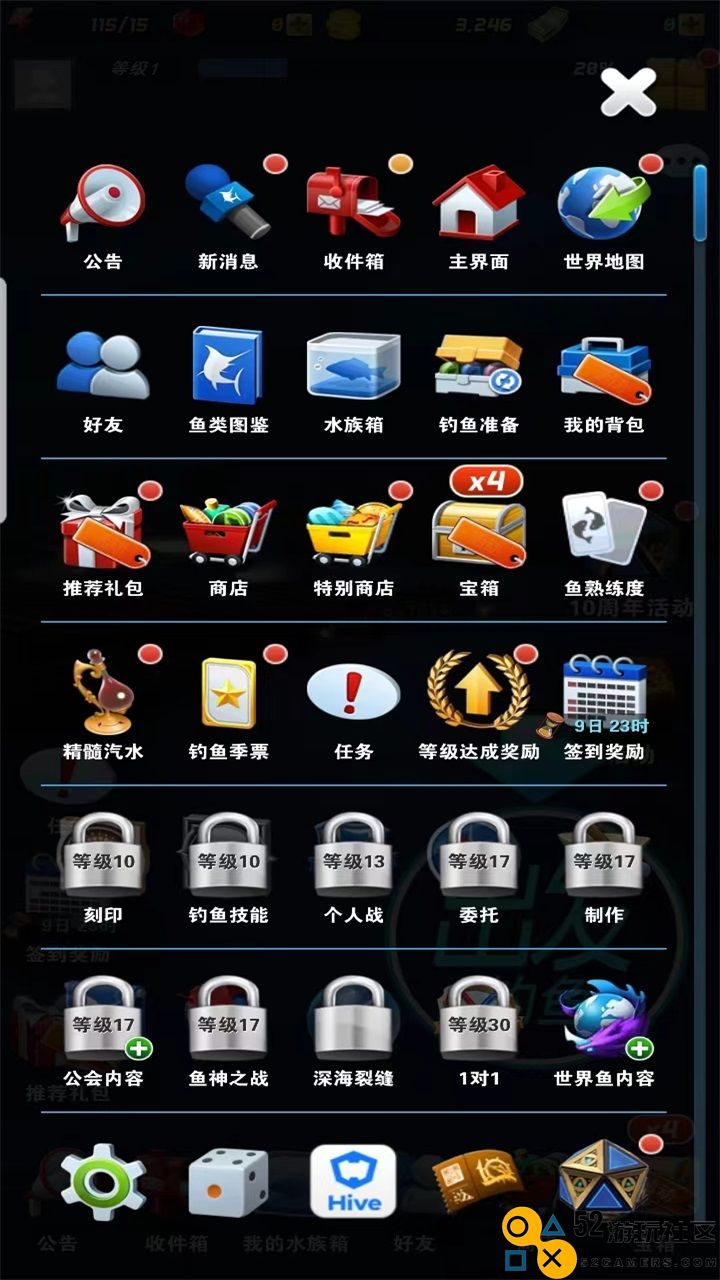This screenshot has height=1280, width=720.
Task: View the 水族箱 aquarium
Action: pos(353,366)
